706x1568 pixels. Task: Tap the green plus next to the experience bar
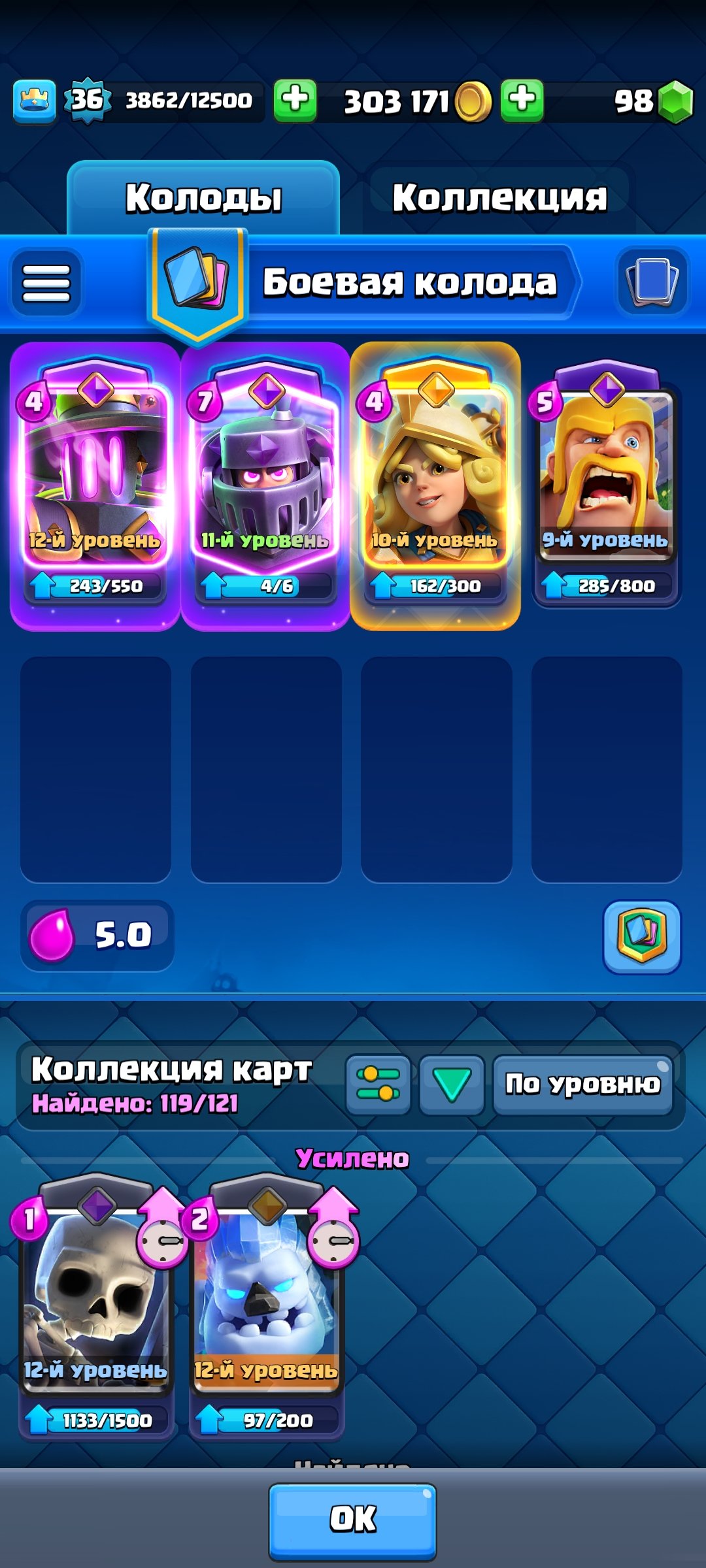295,101
